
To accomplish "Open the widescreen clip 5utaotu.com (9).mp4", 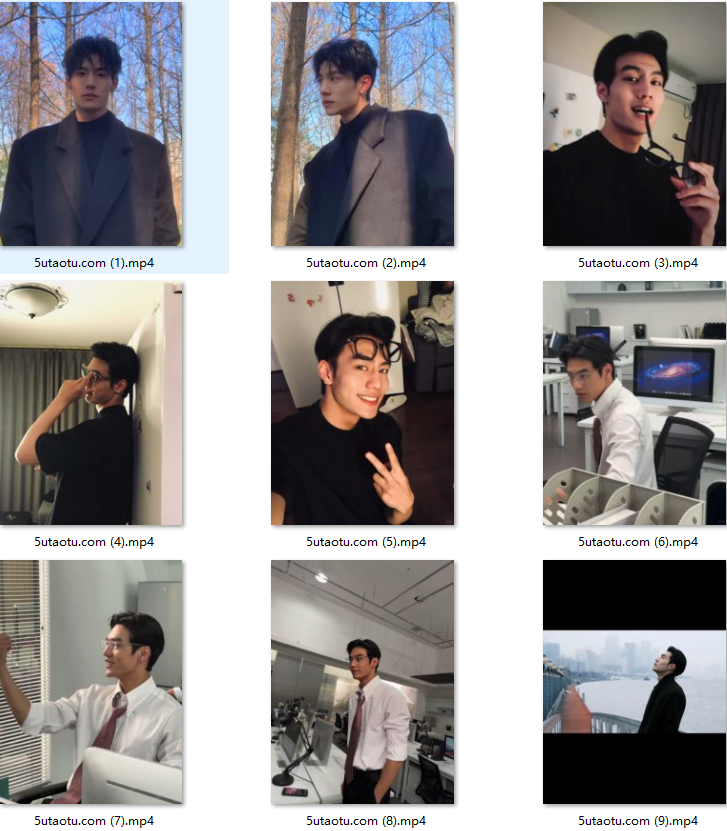I will click(634, 682).
